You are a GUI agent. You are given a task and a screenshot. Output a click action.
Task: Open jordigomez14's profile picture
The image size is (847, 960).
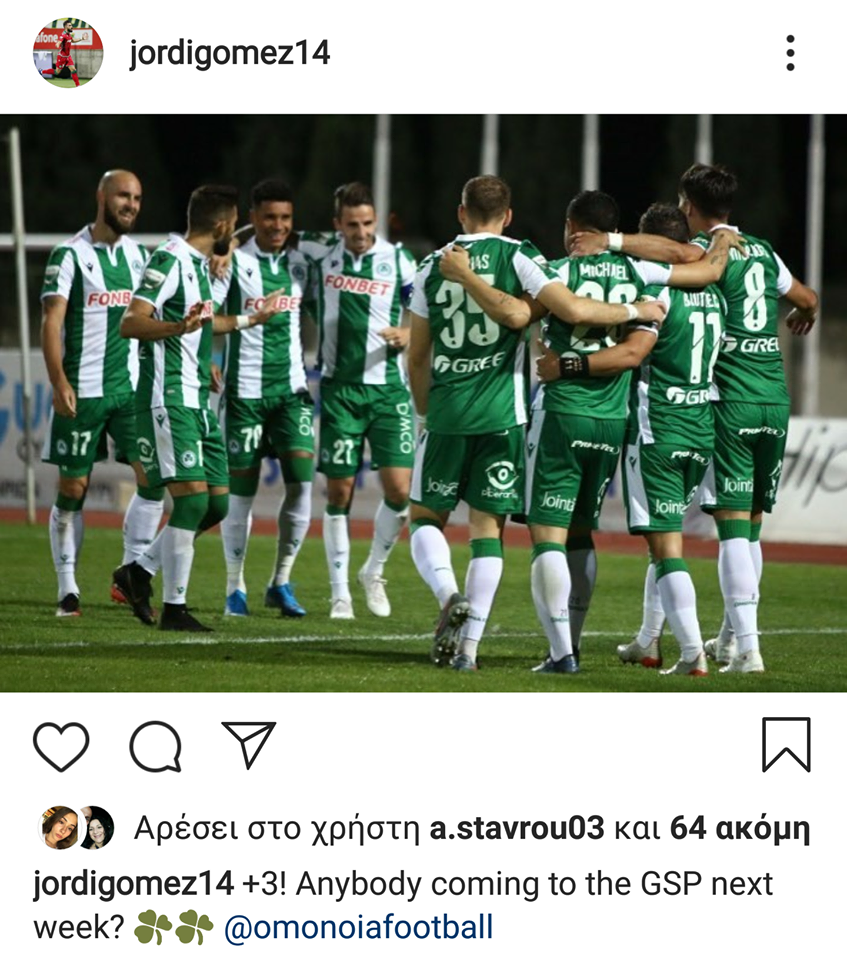68,53
